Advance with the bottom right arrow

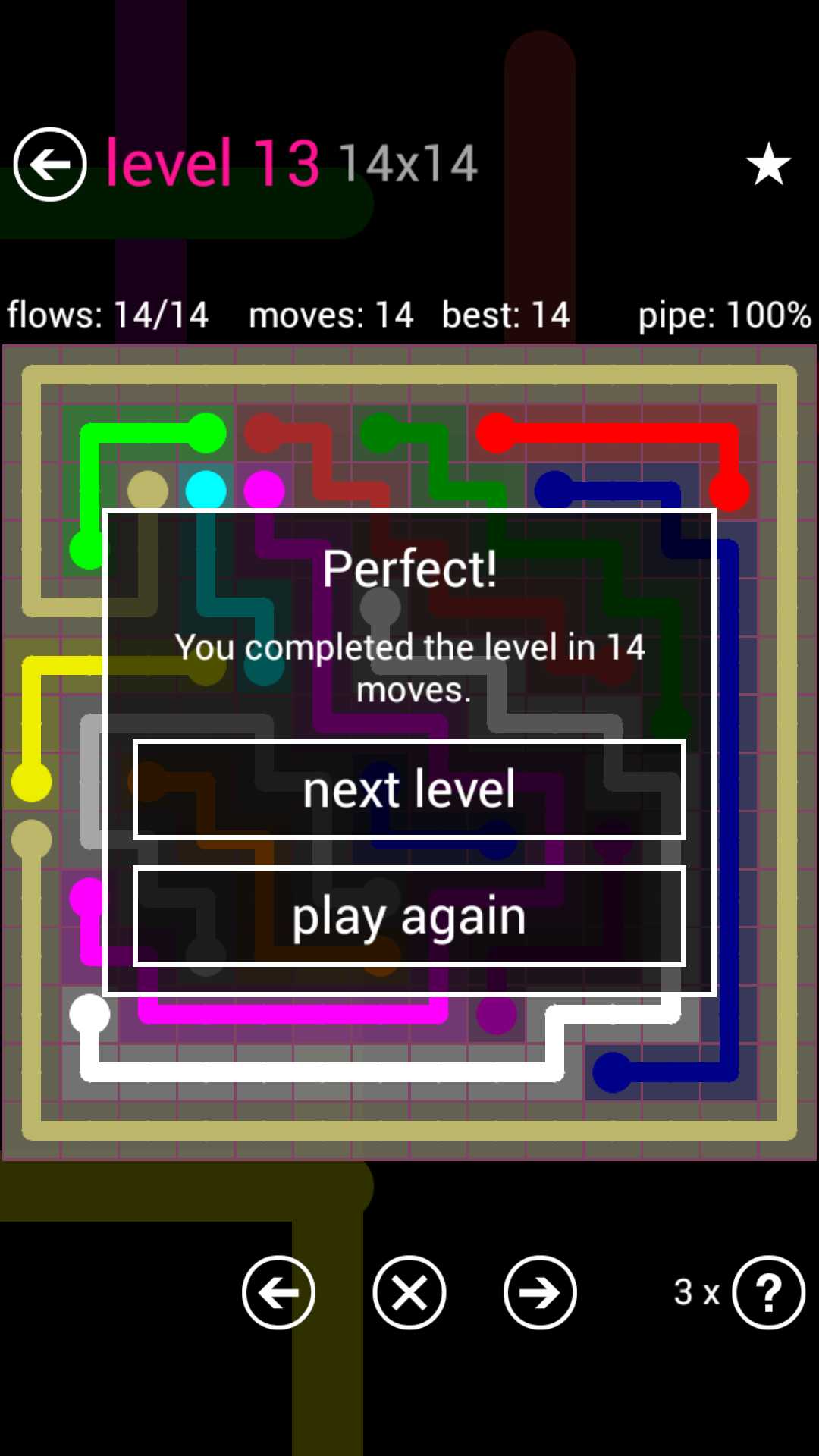(540, 1292)
